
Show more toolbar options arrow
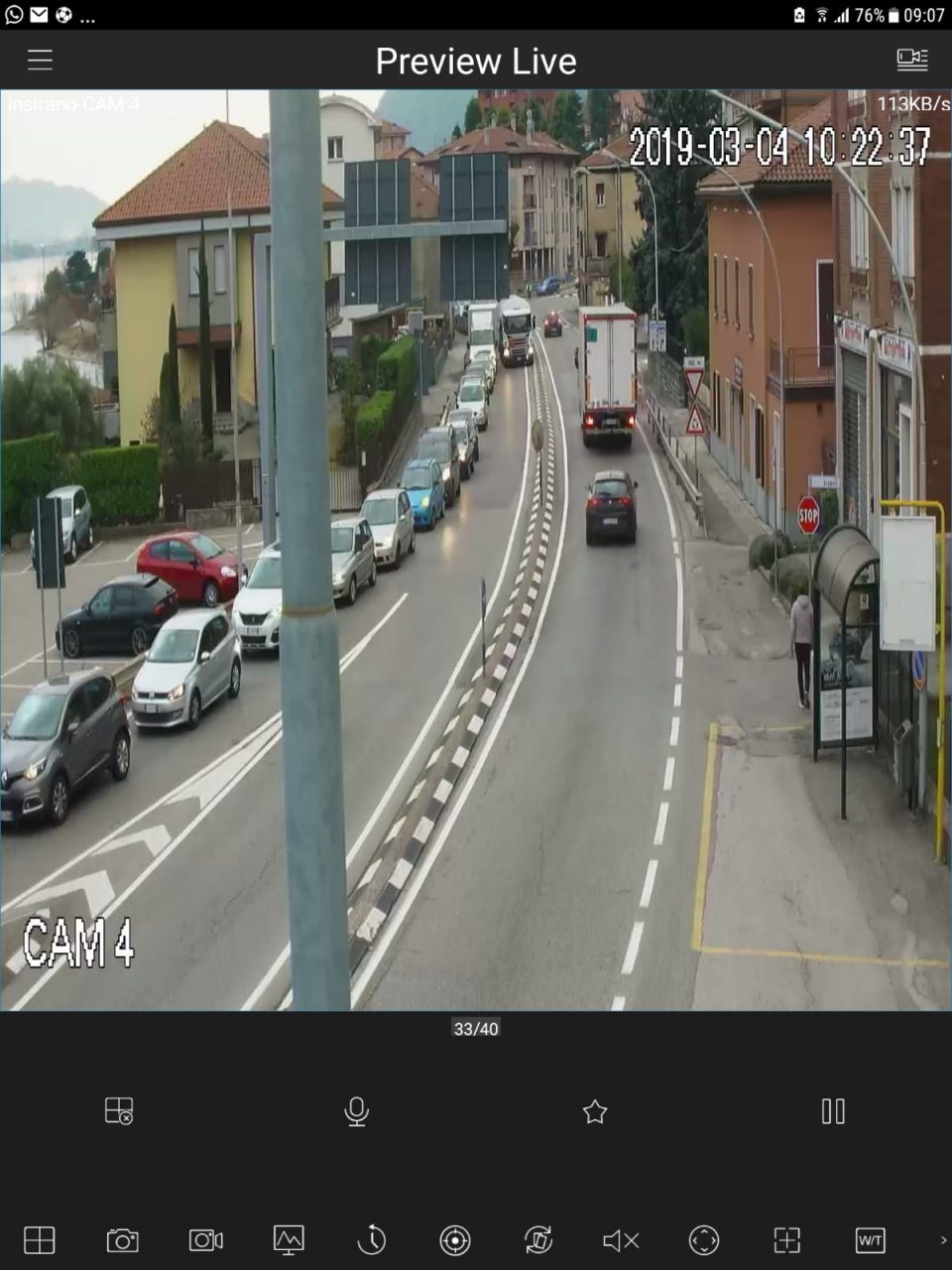click(942, 1240)
